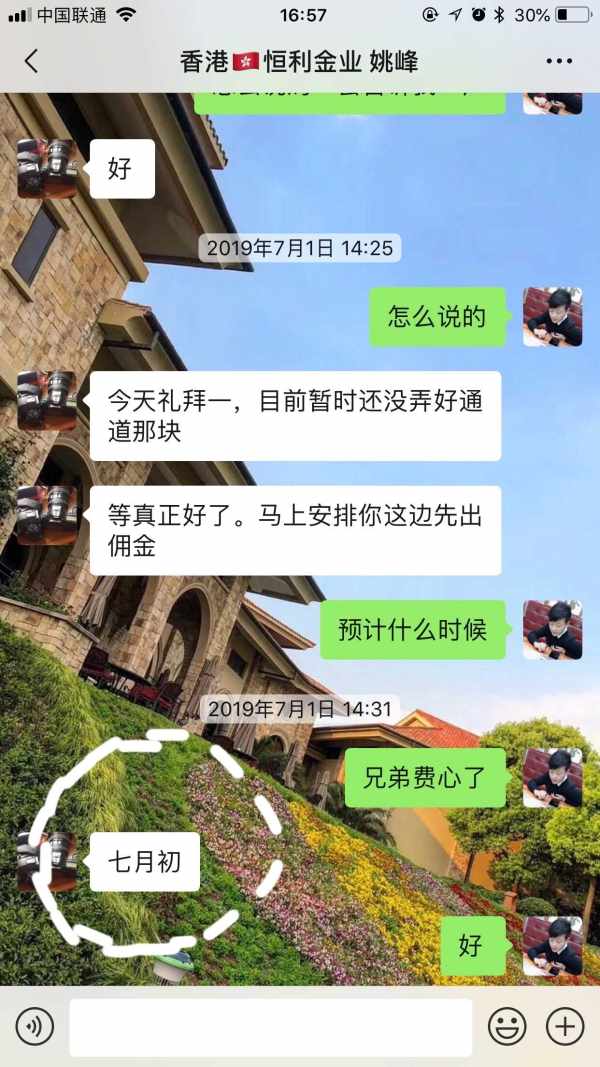Switch to voice message input
This screenshot has width=600, height=1067.
[x=35, y=1026]
